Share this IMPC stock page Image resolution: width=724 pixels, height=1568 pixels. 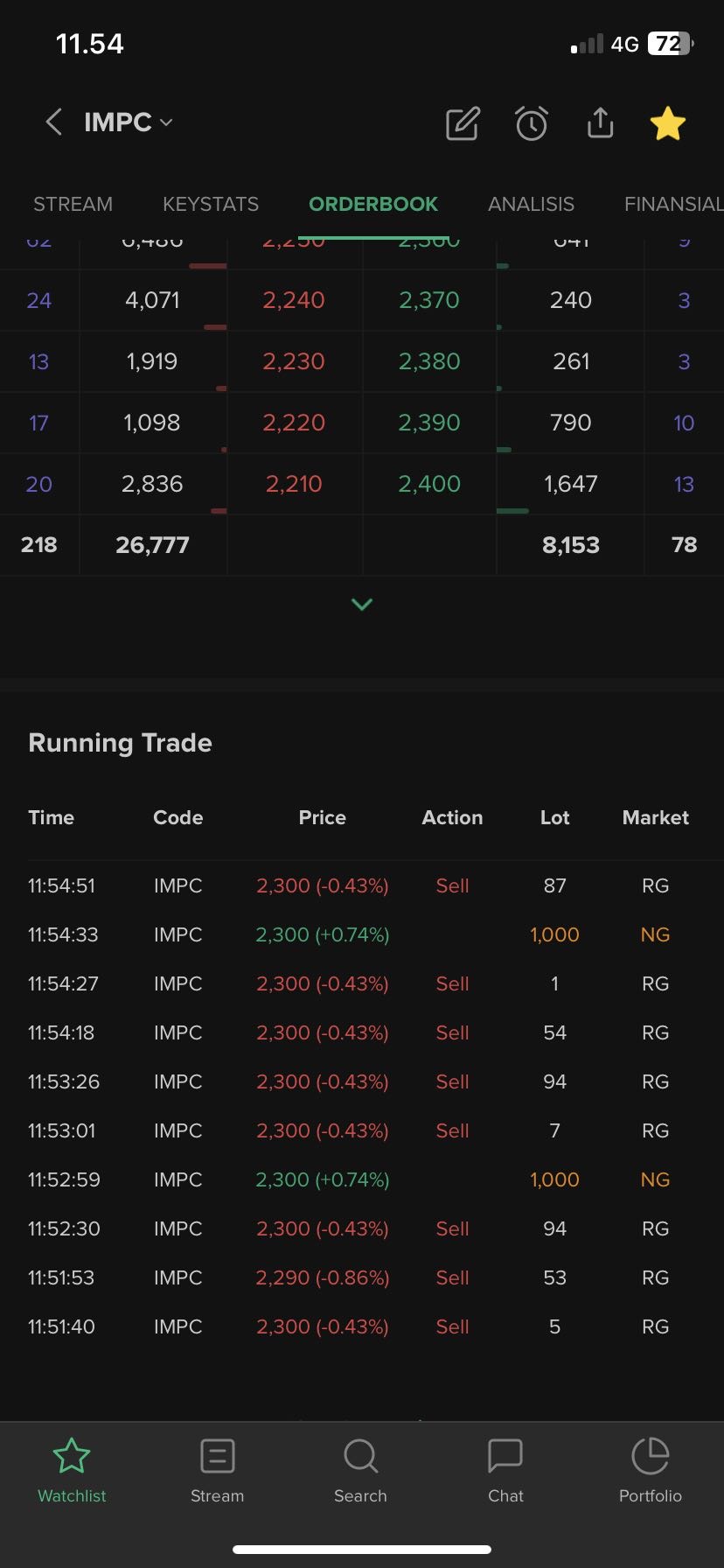click(x=600, y=123)
